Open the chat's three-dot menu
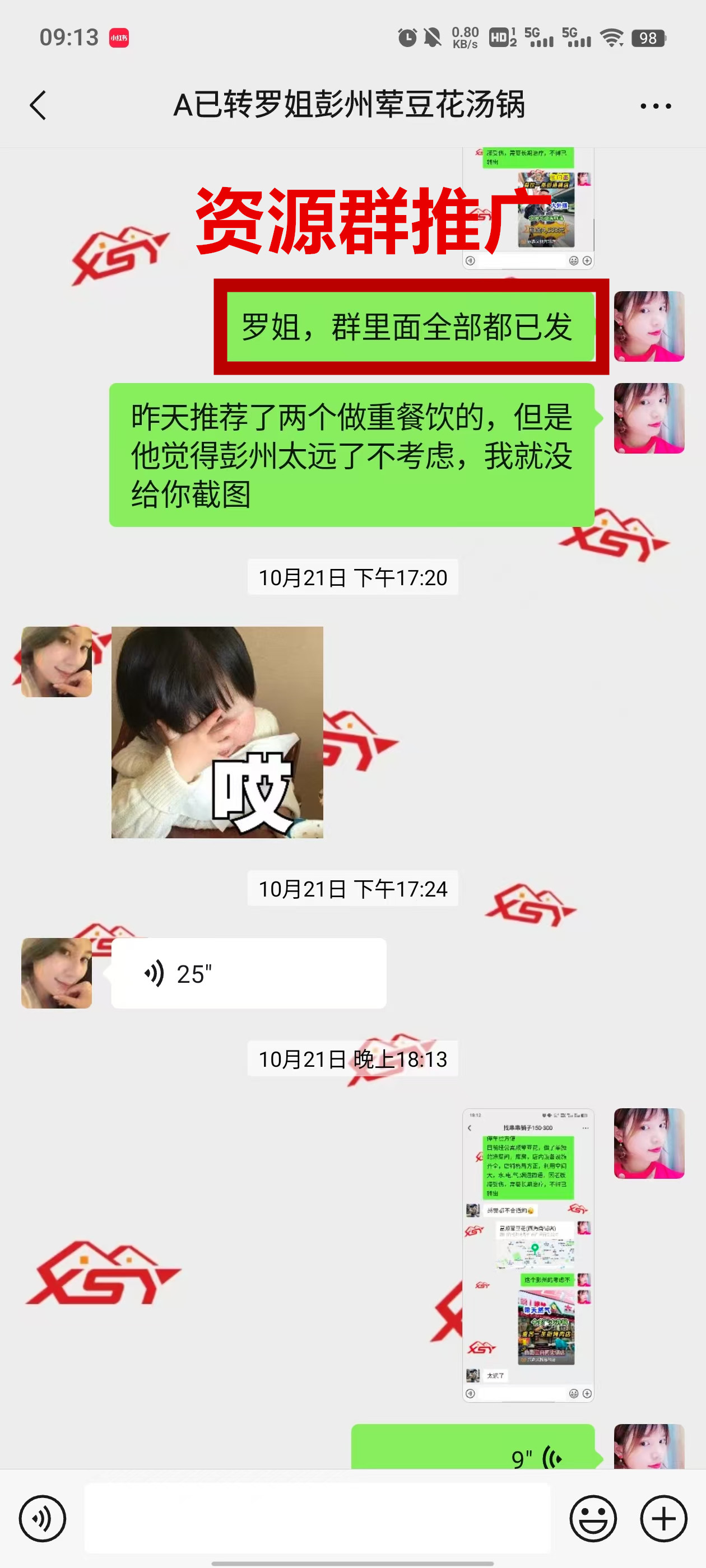The width and height of the screenshot is (706, 1568). (x=656, y=106)
